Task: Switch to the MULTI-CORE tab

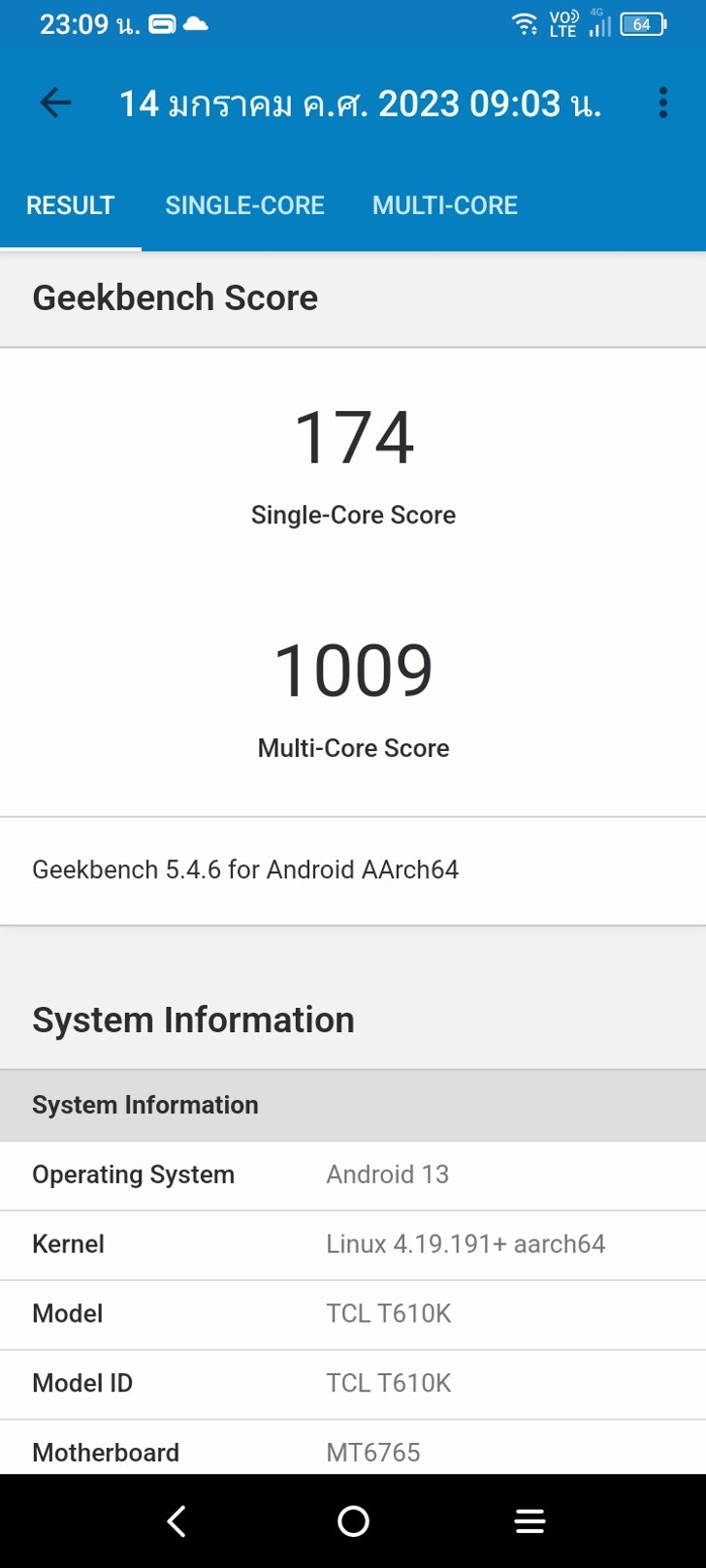Action: pos(445,205)
